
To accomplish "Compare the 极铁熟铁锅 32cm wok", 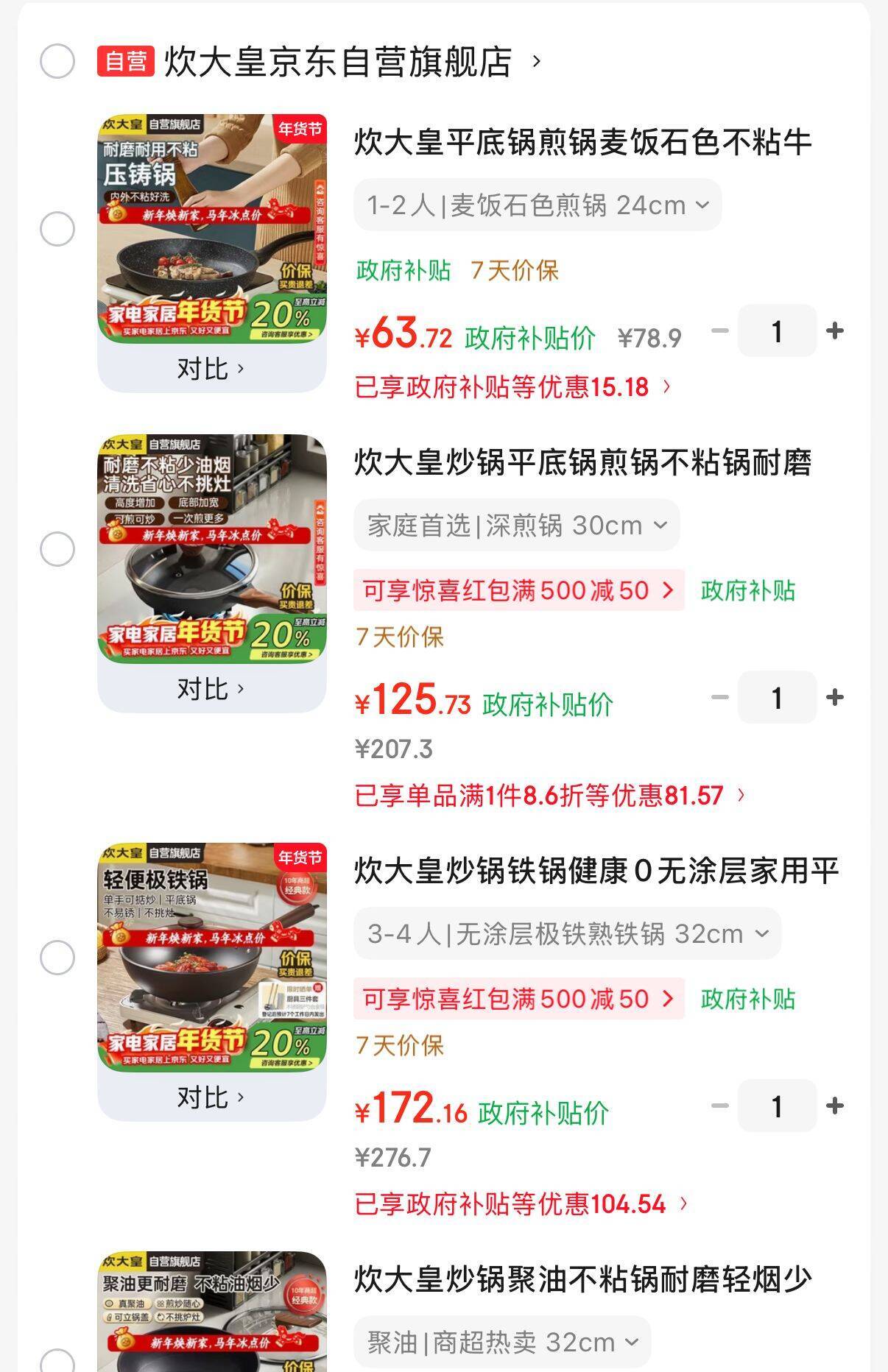I will (211, 1097).
